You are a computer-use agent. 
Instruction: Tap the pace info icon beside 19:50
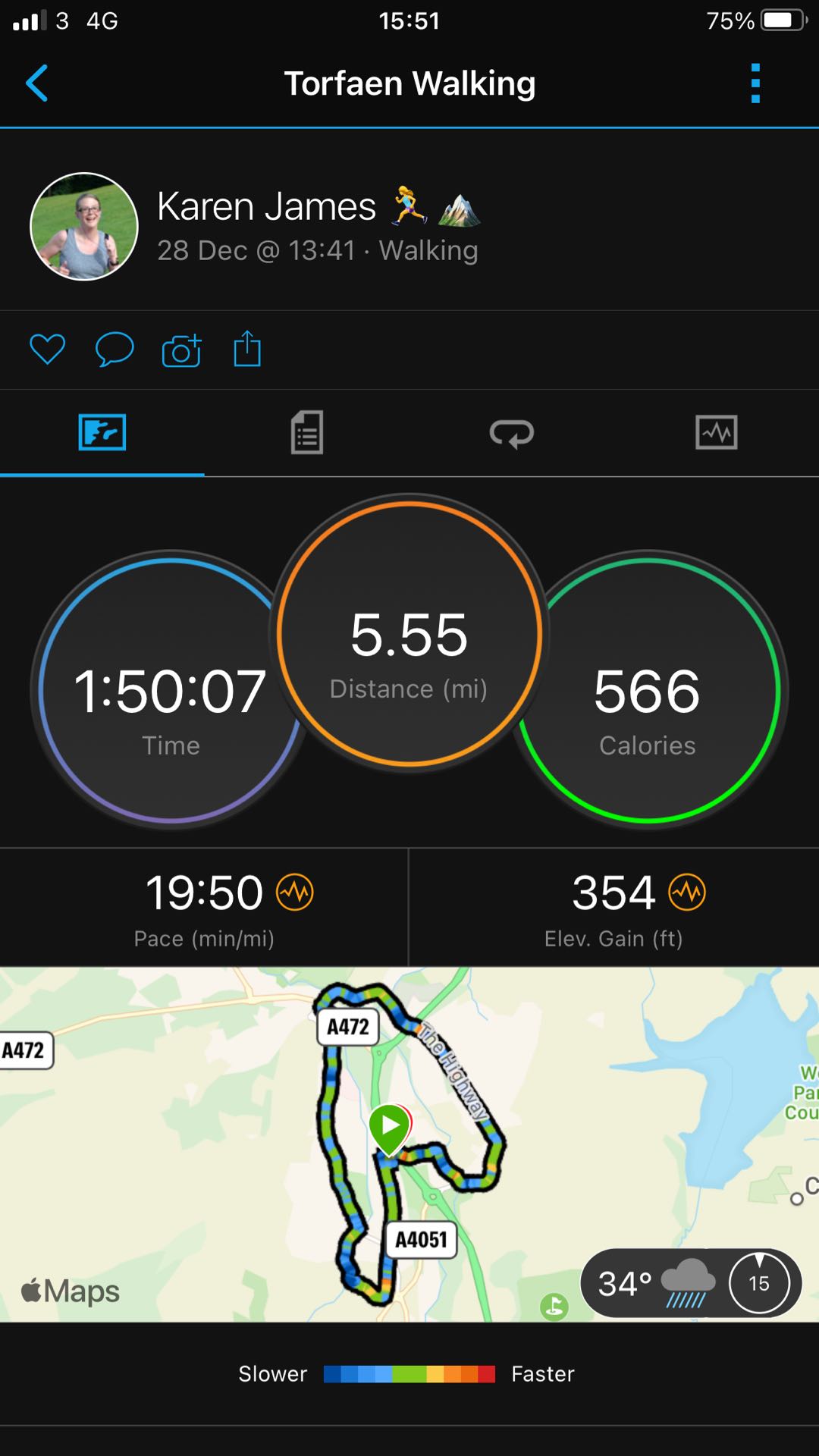[295, 892]
